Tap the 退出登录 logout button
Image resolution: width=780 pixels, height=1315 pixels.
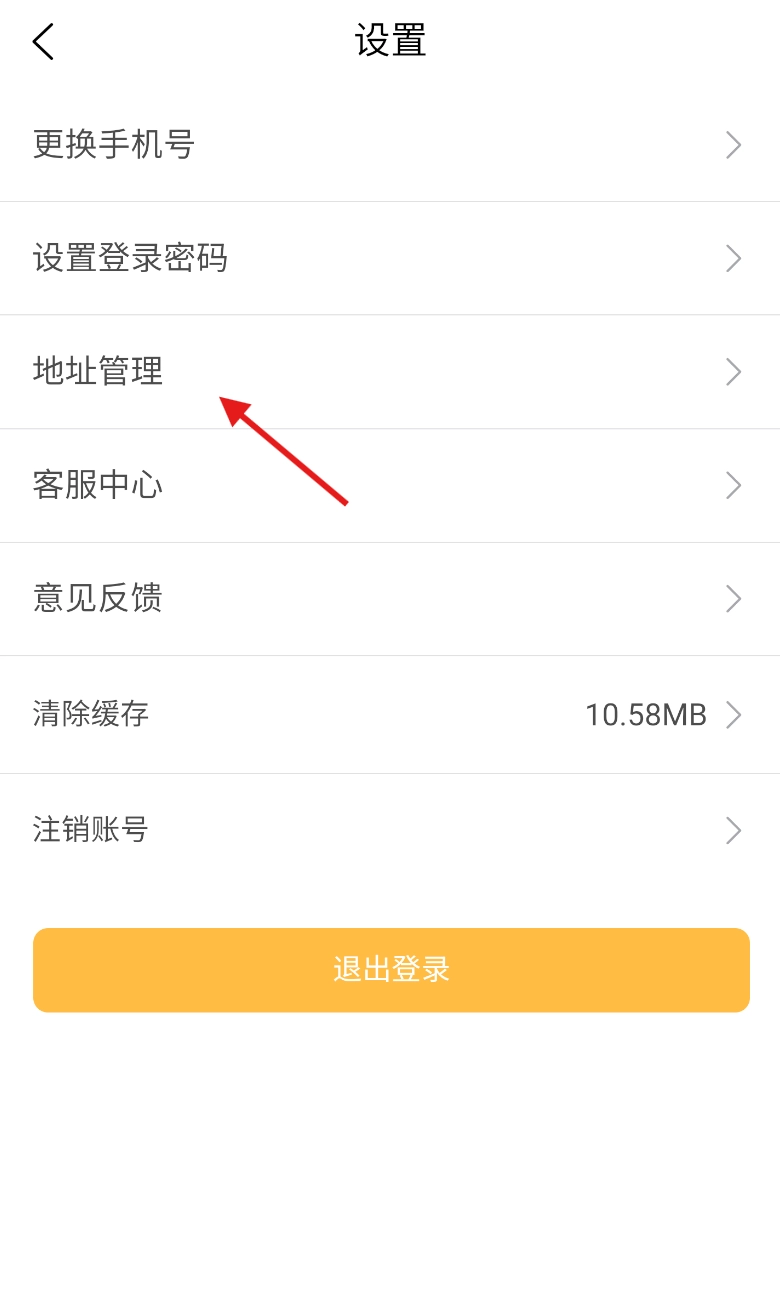pyautogui.click(x=391, y=969)
